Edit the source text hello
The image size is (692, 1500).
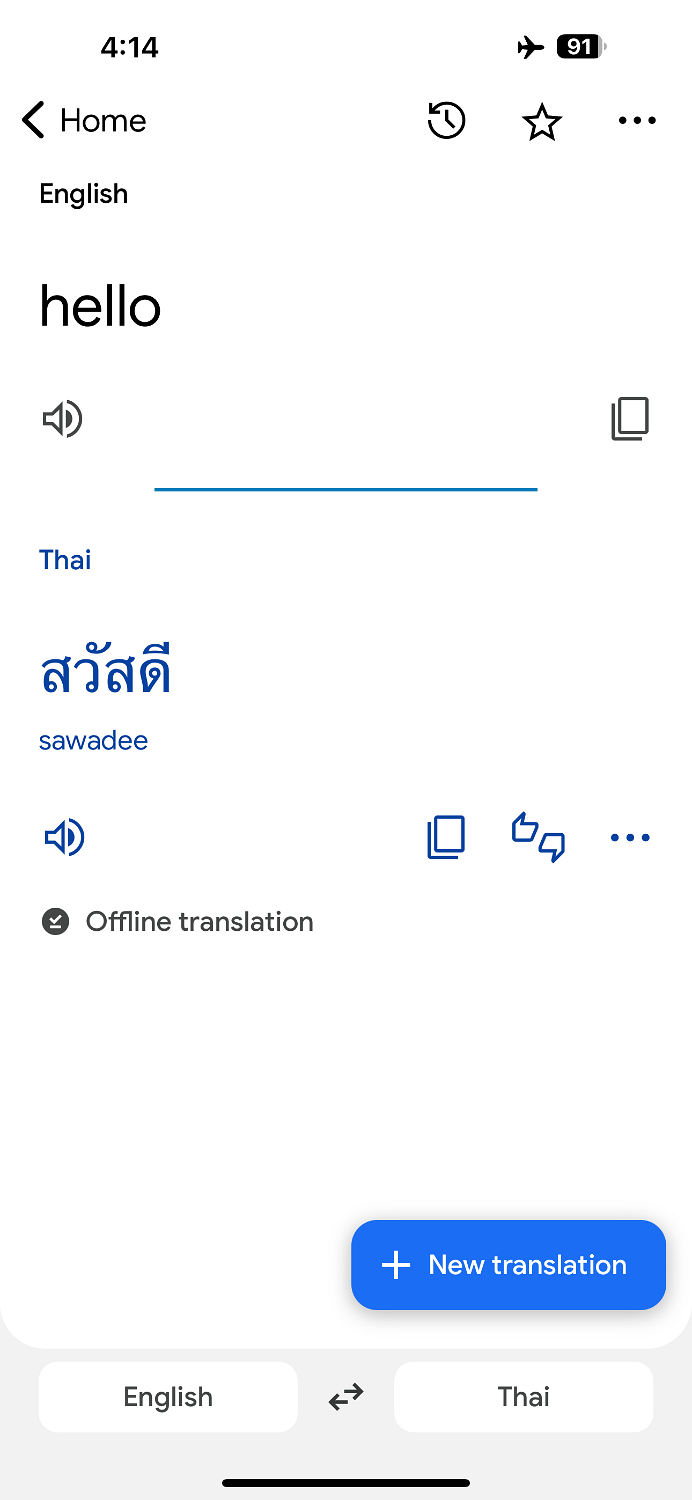coord(100,306)
